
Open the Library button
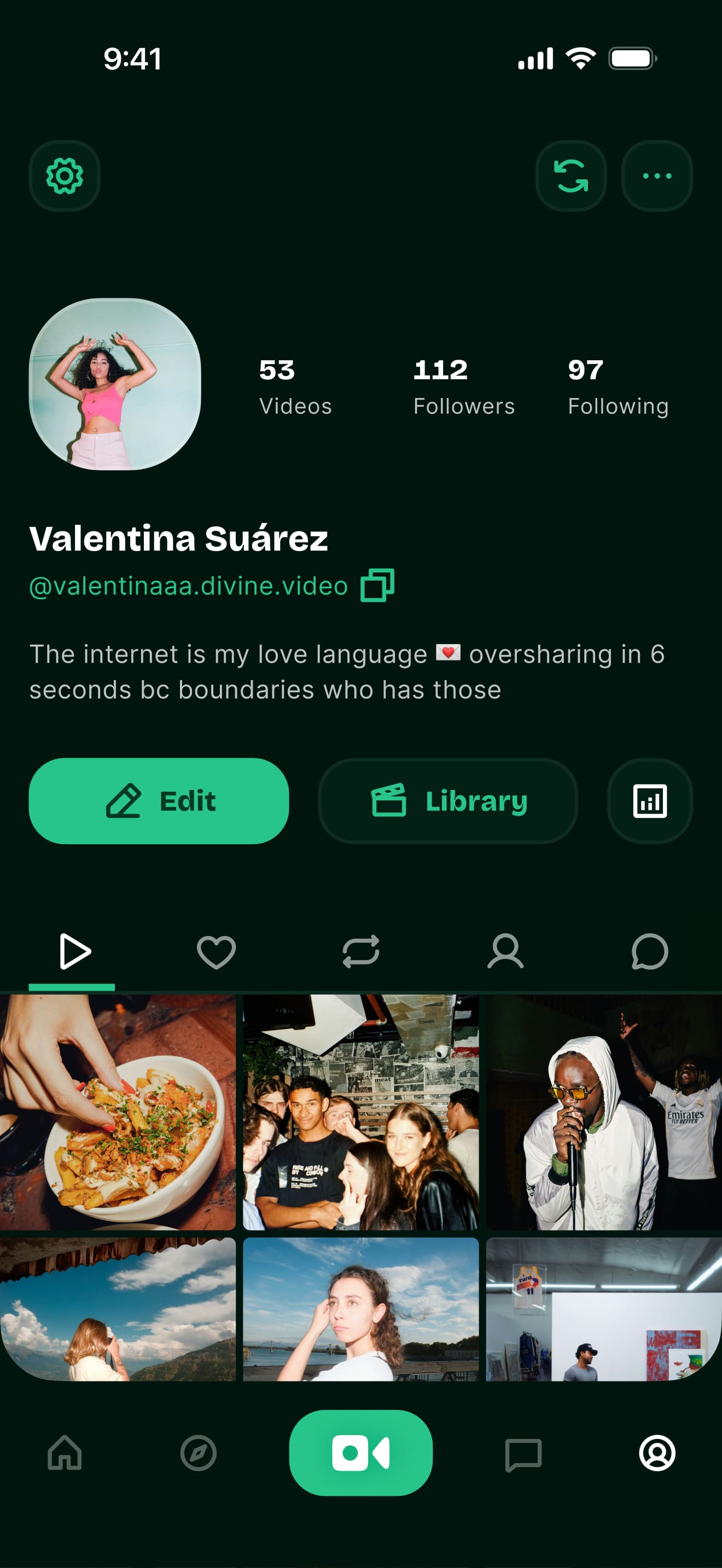click(x=447, y=801)
